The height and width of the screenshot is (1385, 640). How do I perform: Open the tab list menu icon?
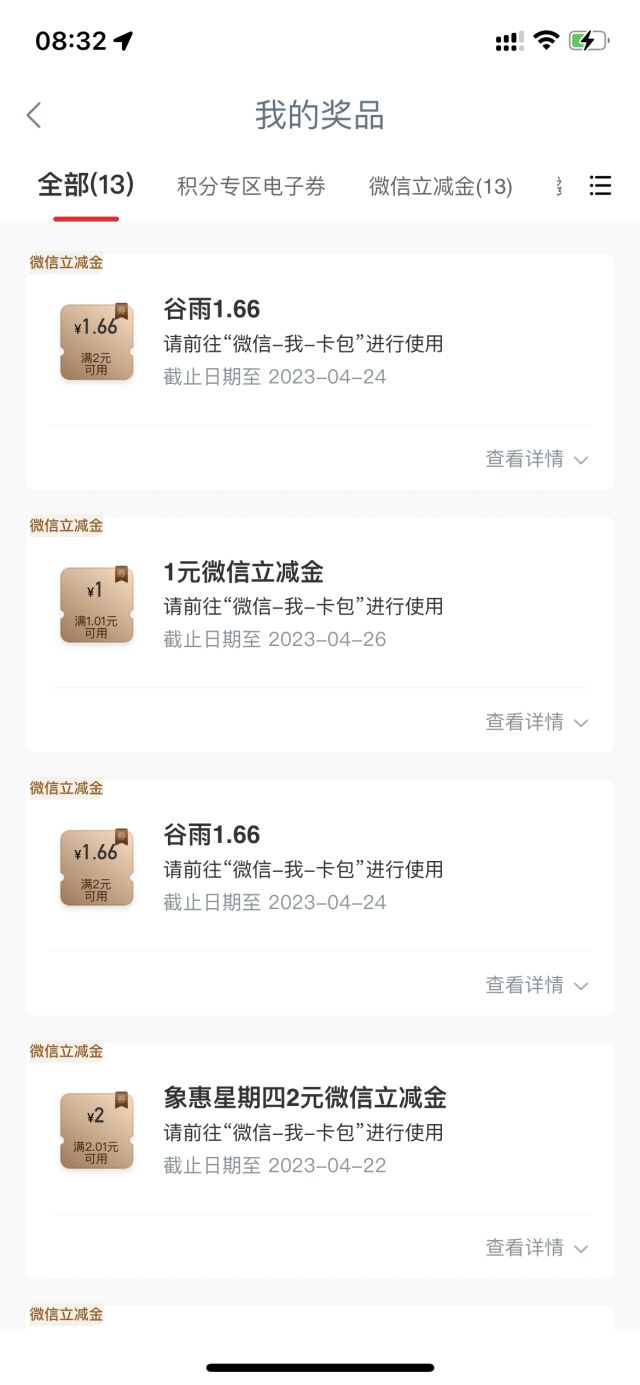coord(600,185)
